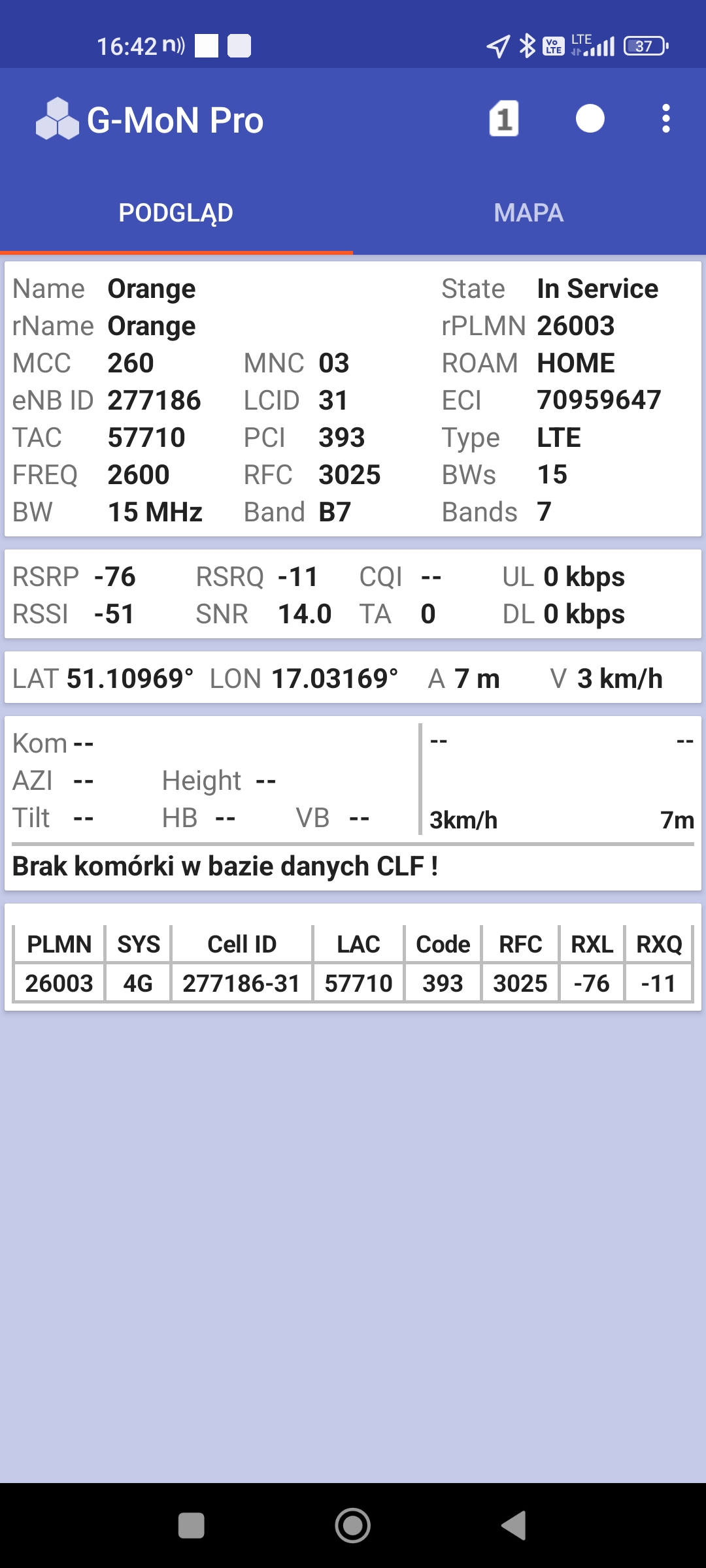Select the PODGLĄD tab
Image resolution: width=706 pixels, height=1568 pixels.
tap(176, 213)
